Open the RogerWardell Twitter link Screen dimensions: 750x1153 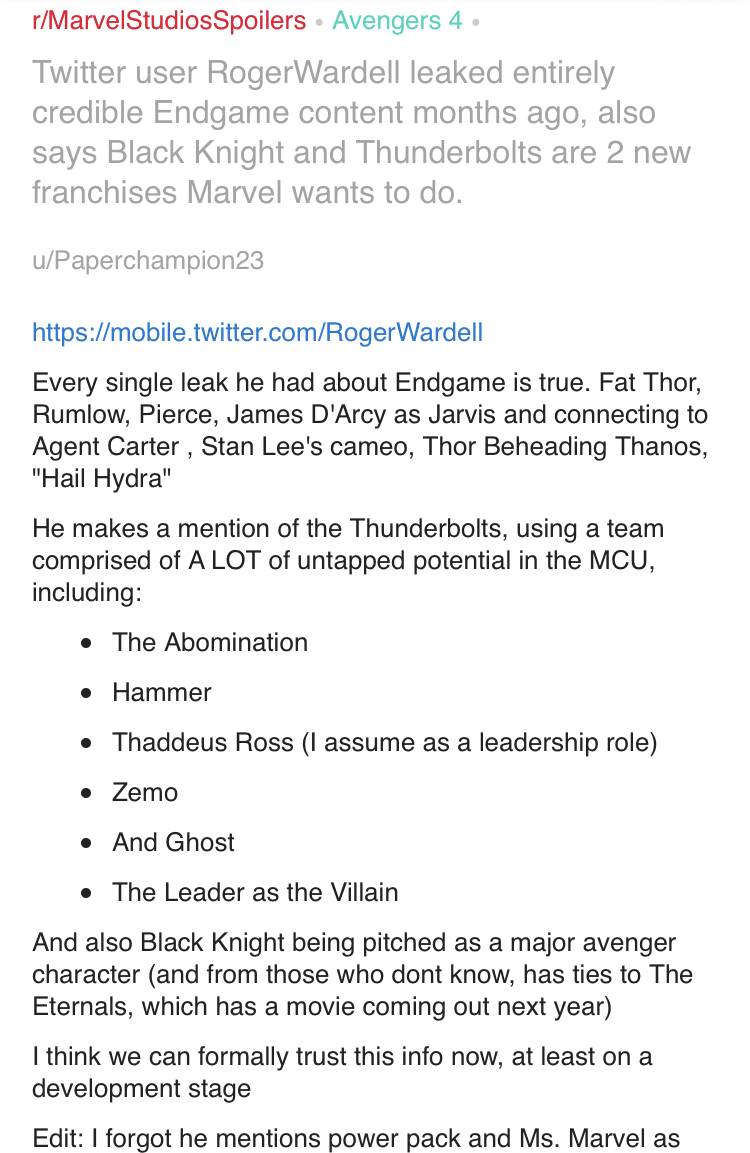[x=257, y=332]
